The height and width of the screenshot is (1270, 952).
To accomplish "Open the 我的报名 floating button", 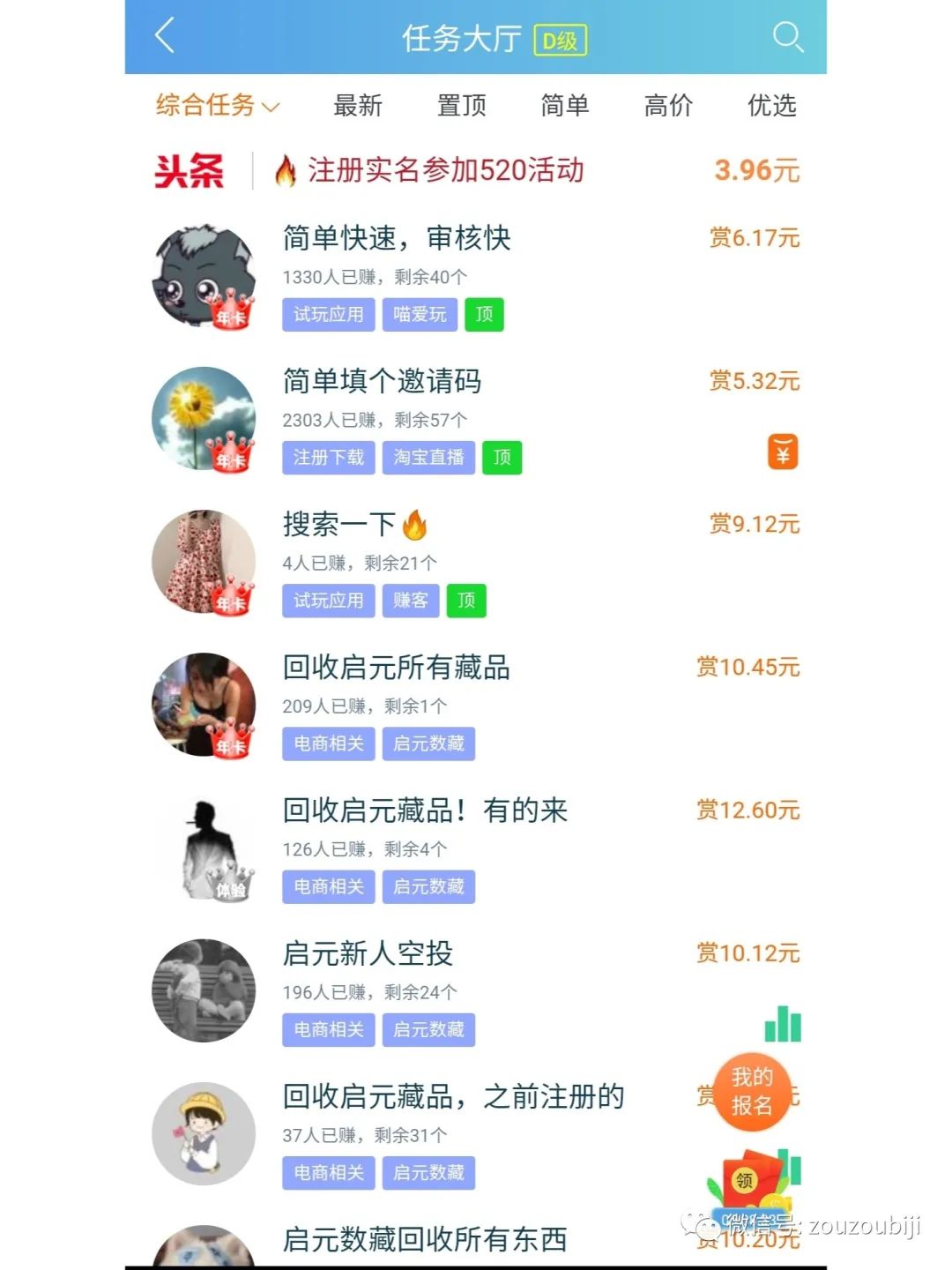I will [754, 1092].
